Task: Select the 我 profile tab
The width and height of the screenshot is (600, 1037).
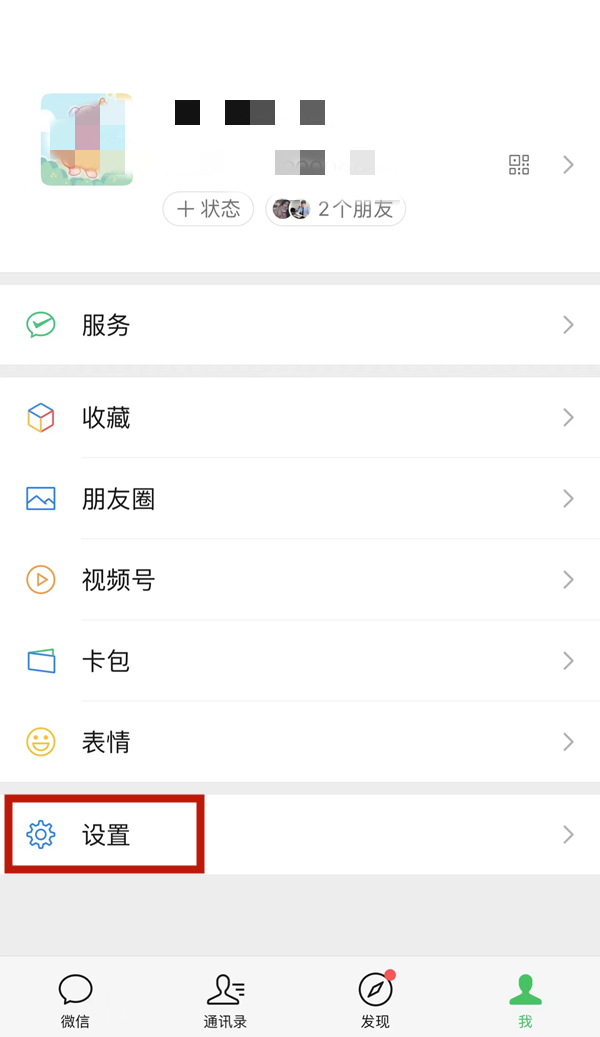Action: (525, 1000)
